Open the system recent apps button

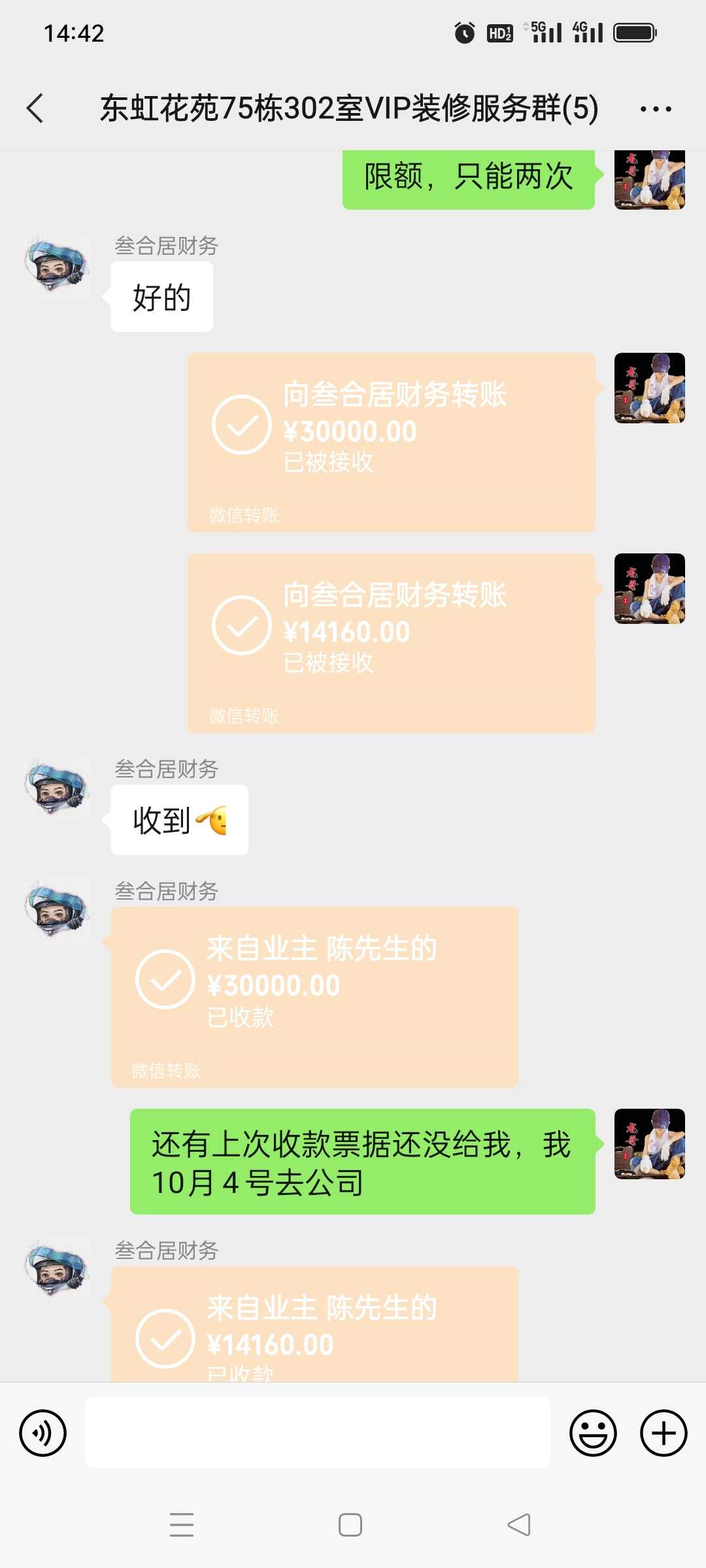[x=182, y=1525]
